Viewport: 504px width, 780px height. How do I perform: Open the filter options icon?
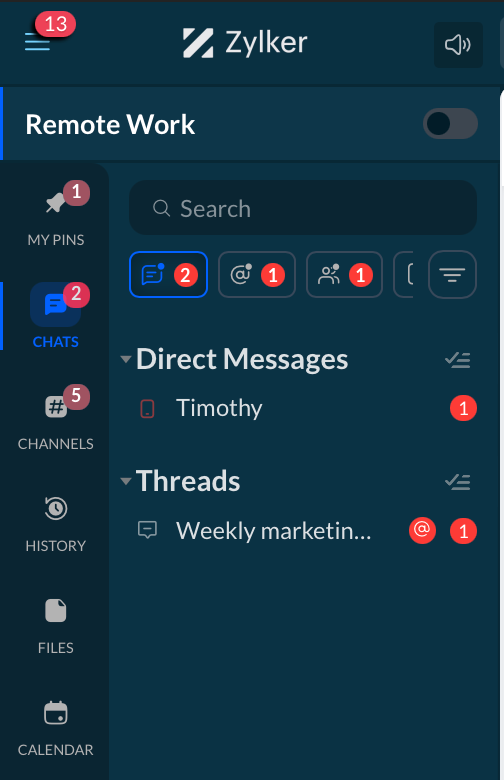point(452,275)
